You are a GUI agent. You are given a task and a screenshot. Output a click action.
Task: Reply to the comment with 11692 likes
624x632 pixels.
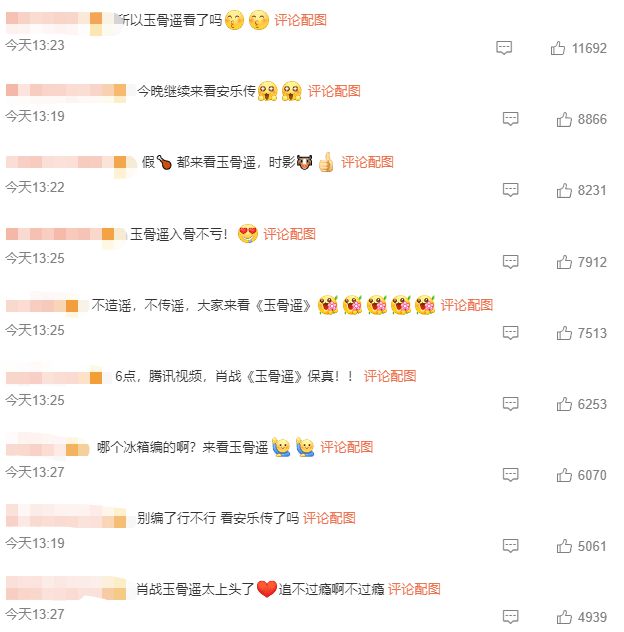(x=504, y=48)
